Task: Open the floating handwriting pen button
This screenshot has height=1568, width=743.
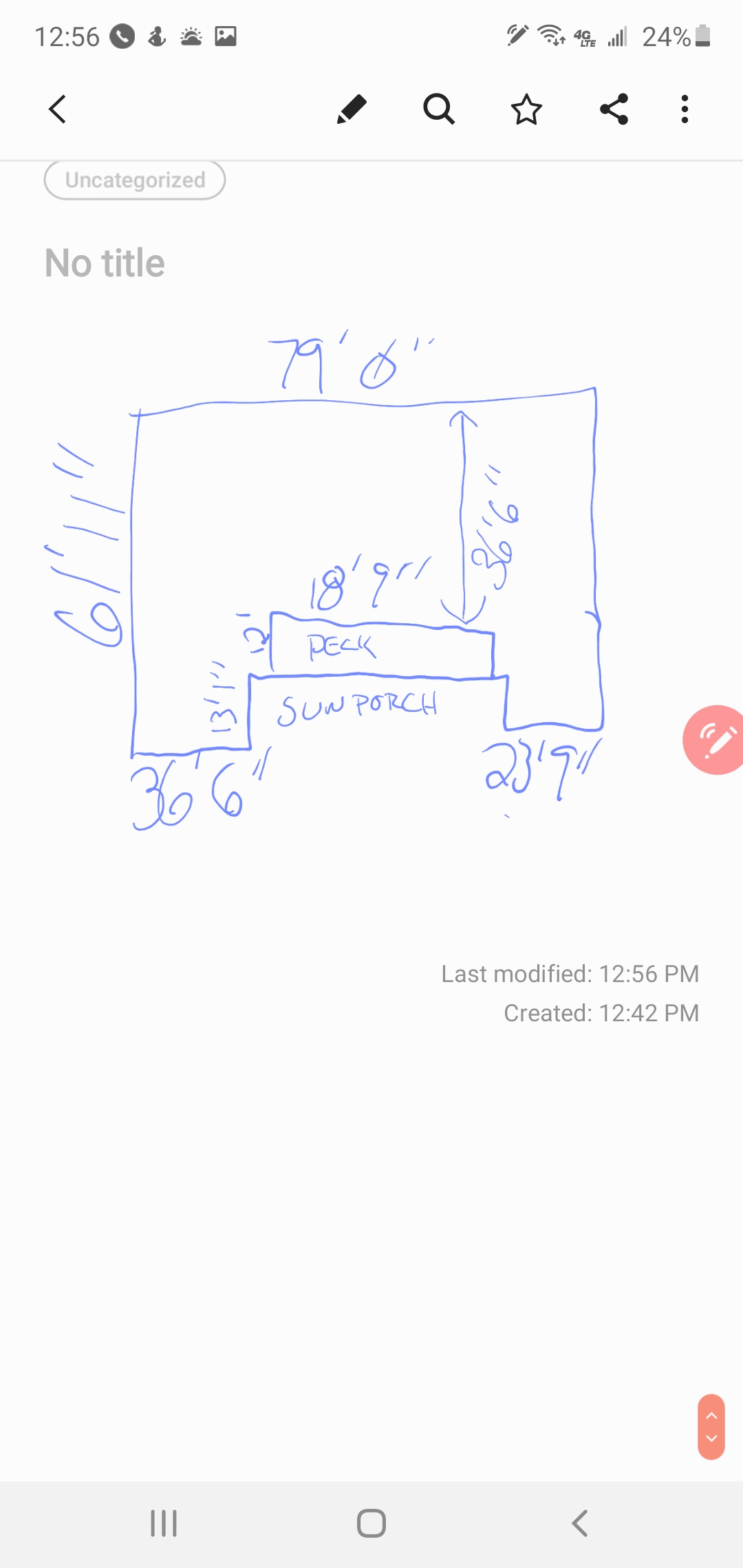Action: [x=715, y=740]
